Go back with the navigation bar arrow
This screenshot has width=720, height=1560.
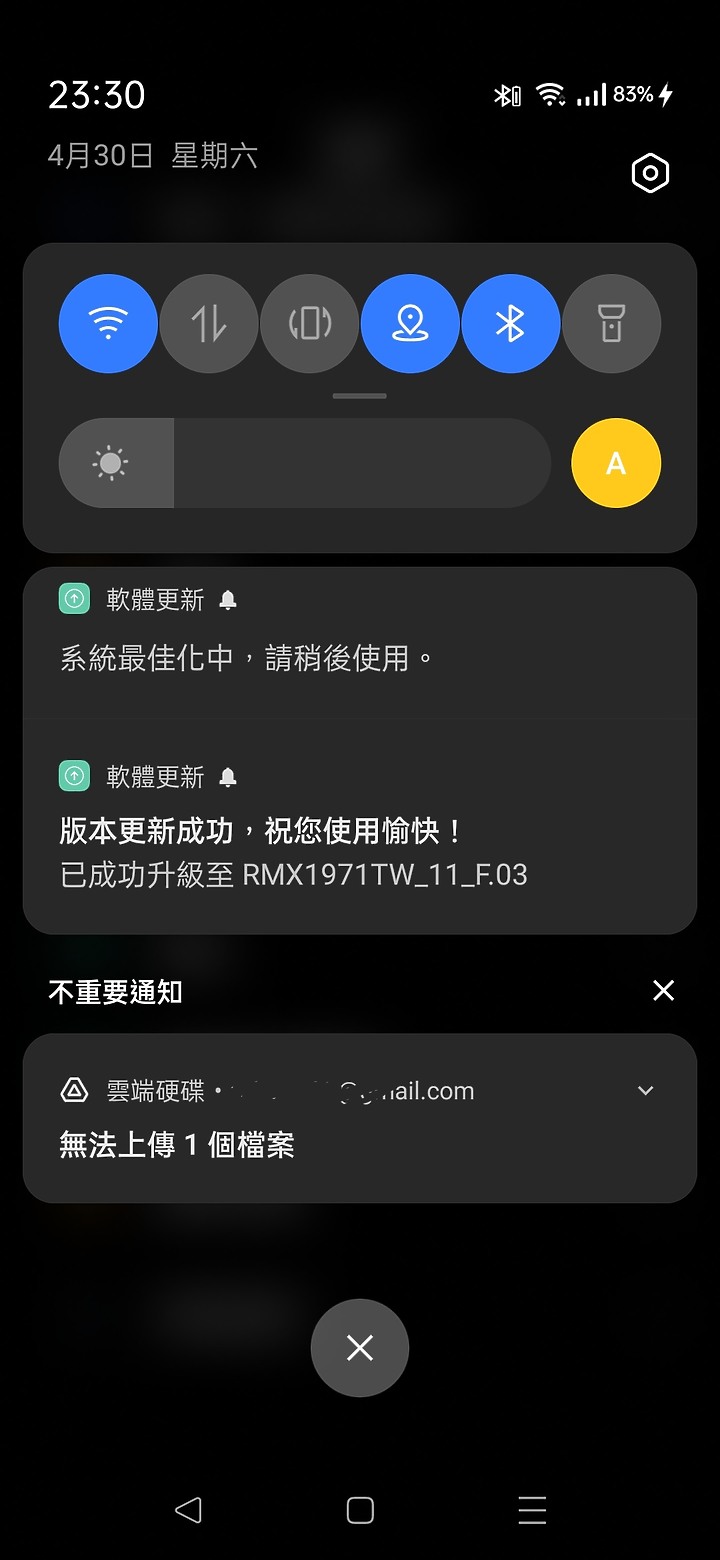coord(188,1510)
